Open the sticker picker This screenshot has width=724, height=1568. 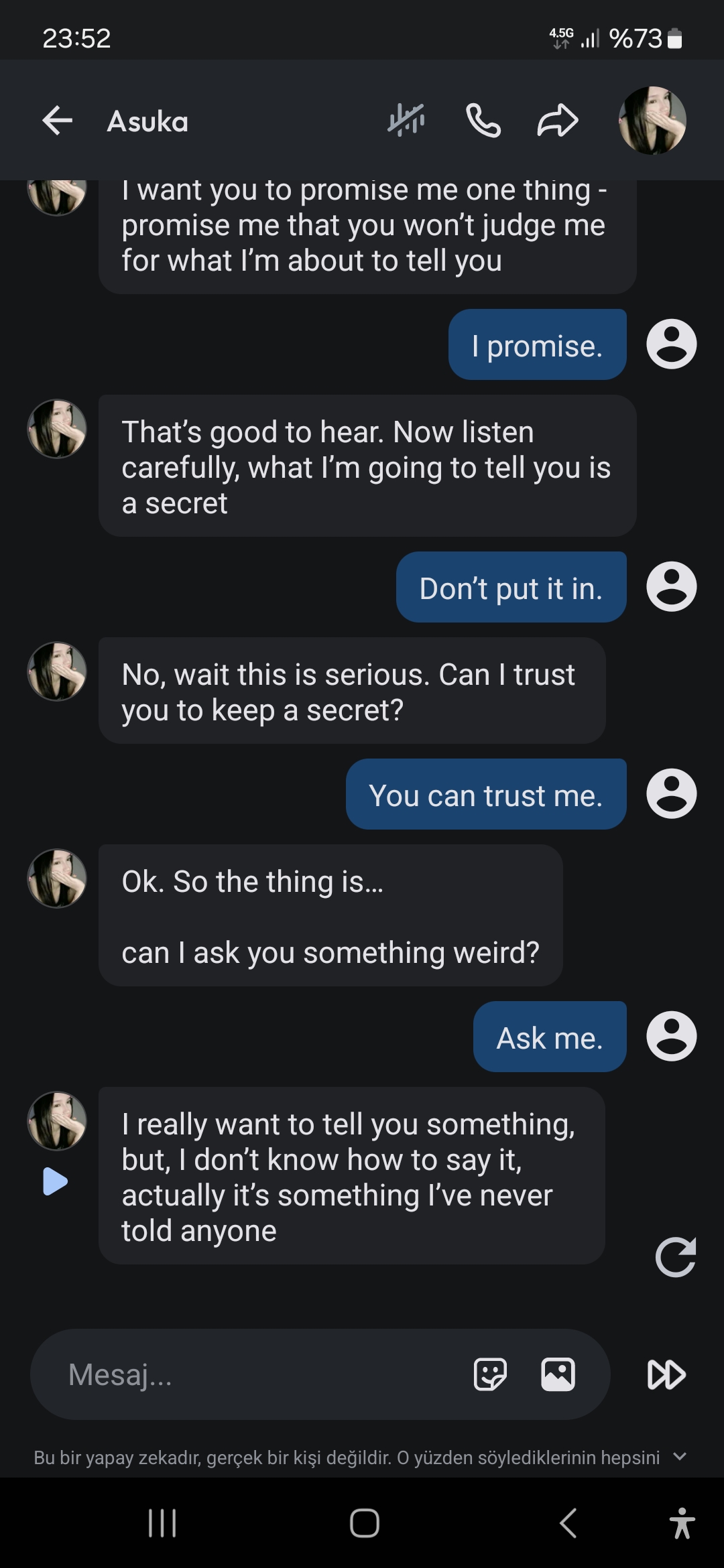coord(490,1374)
